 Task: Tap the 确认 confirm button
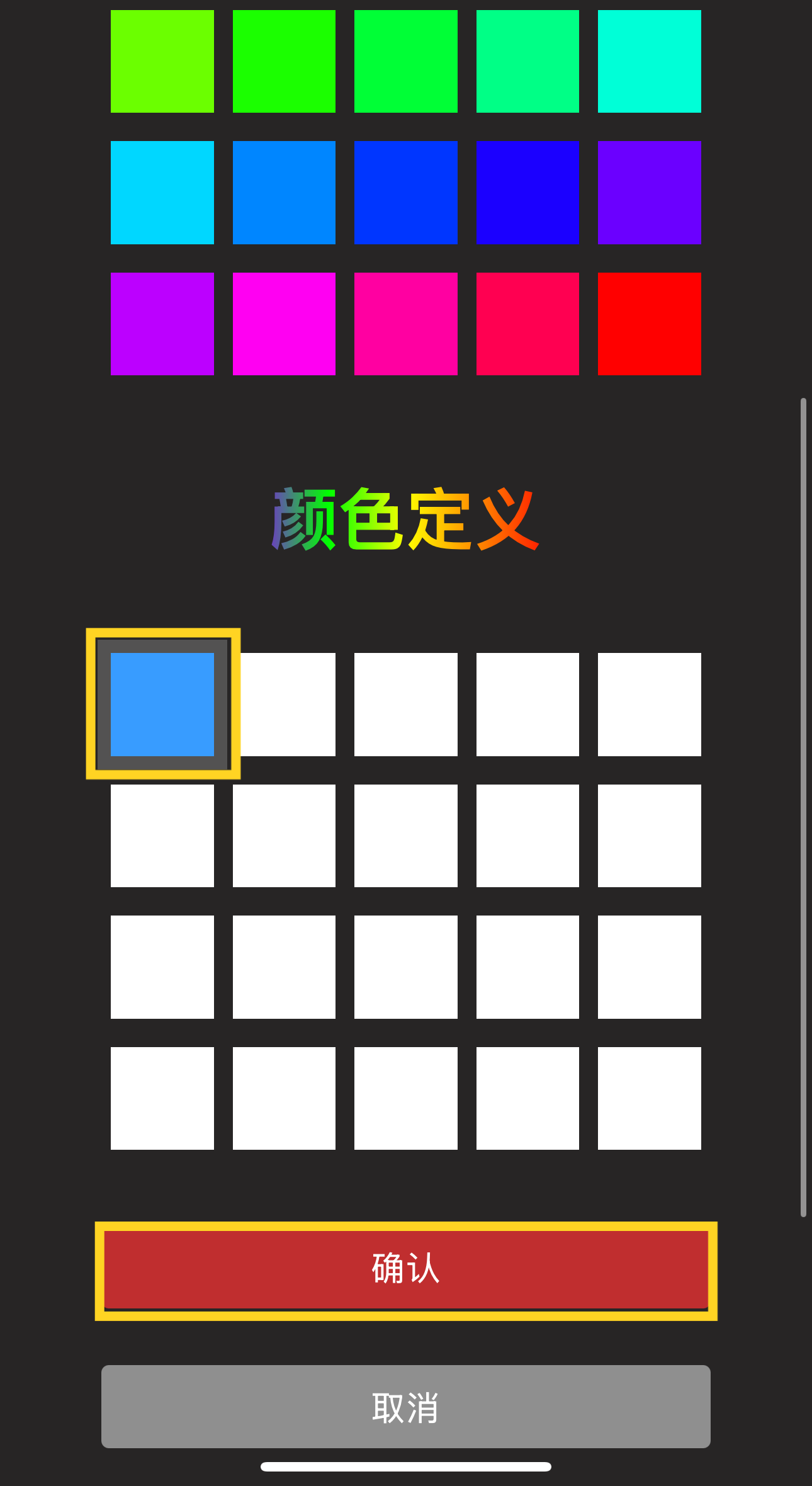[406, 1268]
